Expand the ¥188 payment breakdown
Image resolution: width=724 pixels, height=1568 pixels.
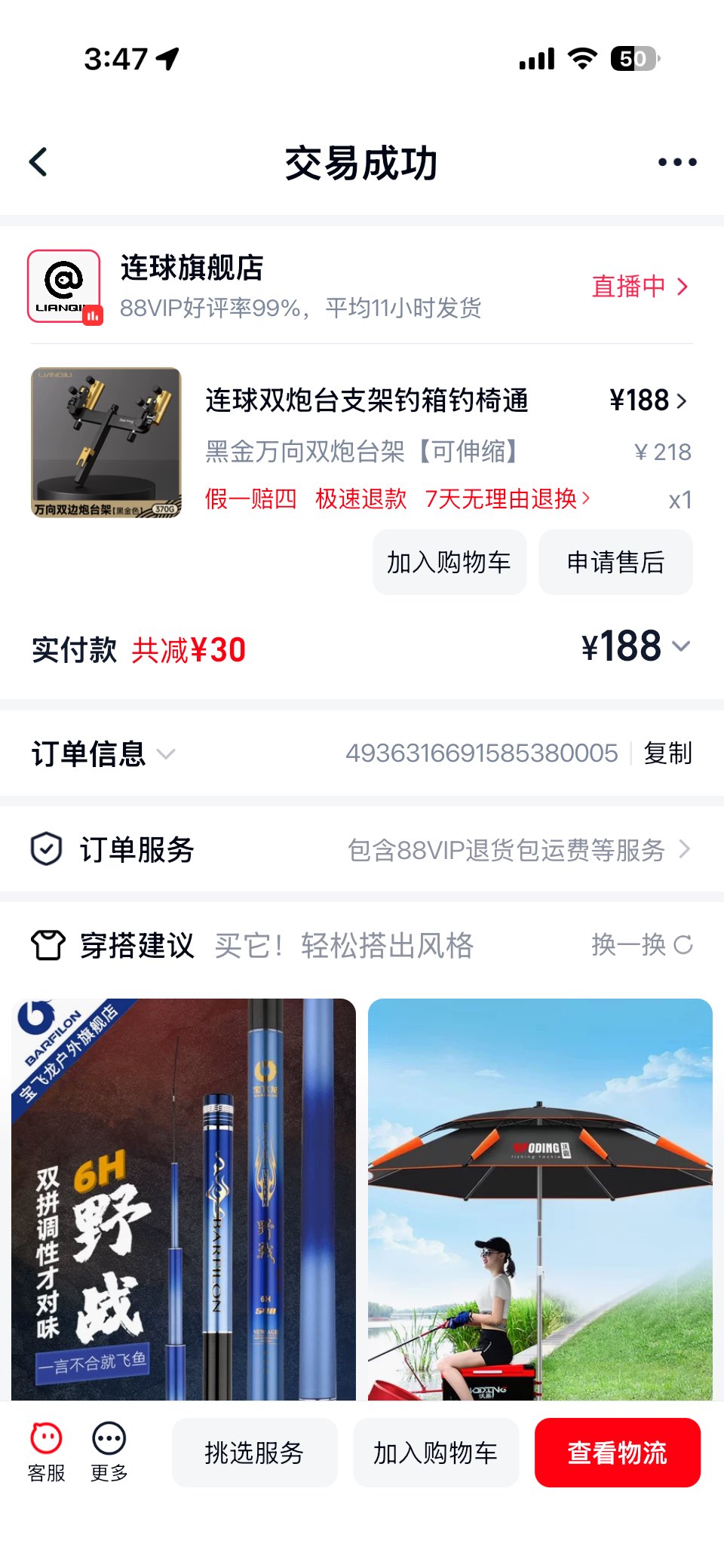click(x=635, y=647)
